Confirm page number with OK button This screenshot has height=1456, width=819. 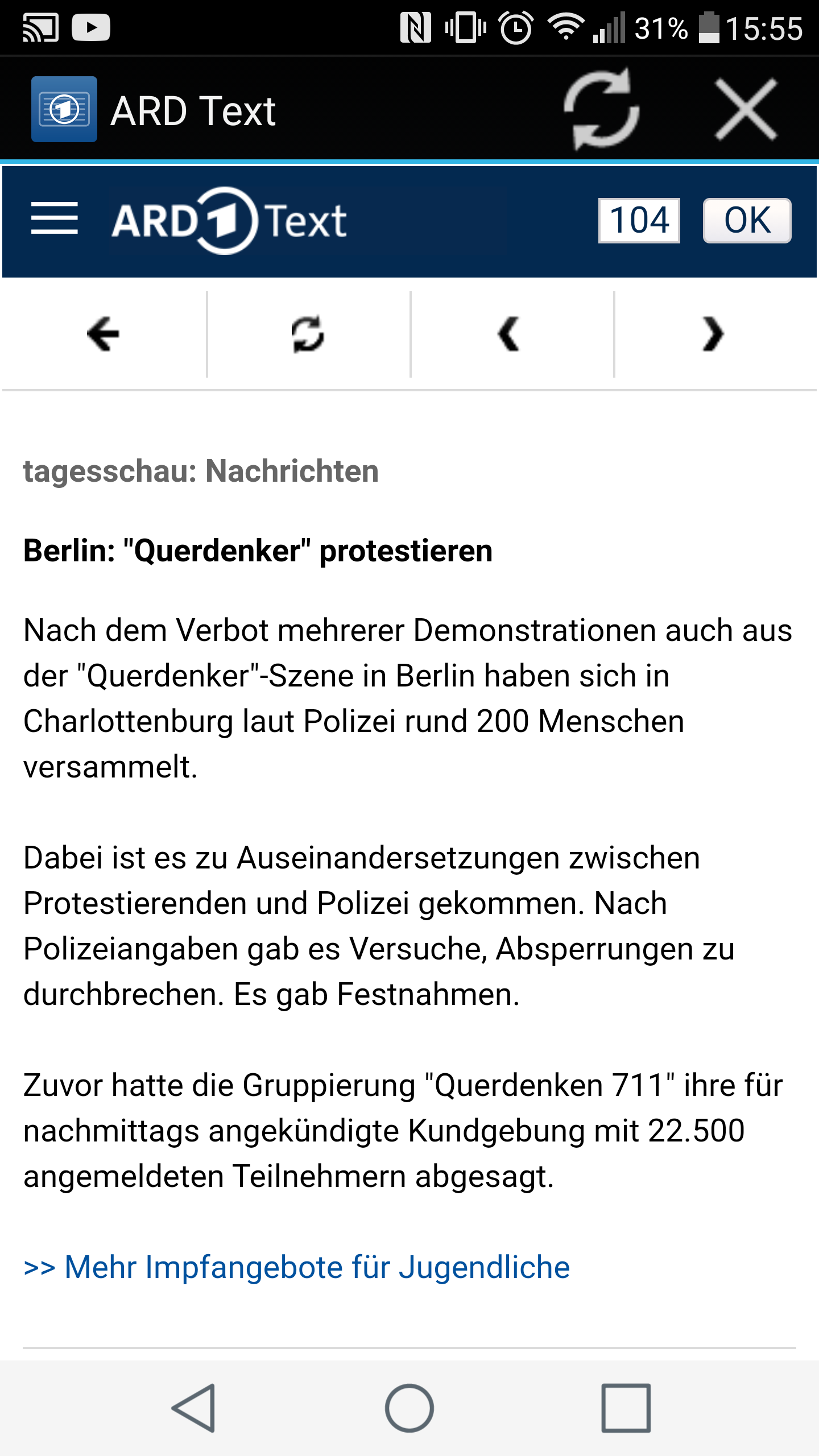[x=747, y=221]
